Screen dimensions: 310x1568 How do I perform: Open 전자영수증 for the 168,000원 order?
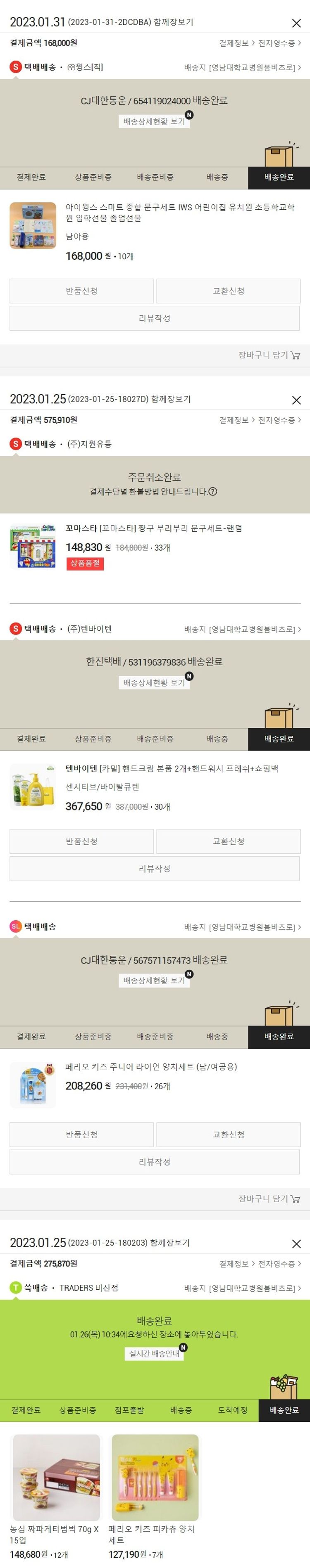(279, 43)
